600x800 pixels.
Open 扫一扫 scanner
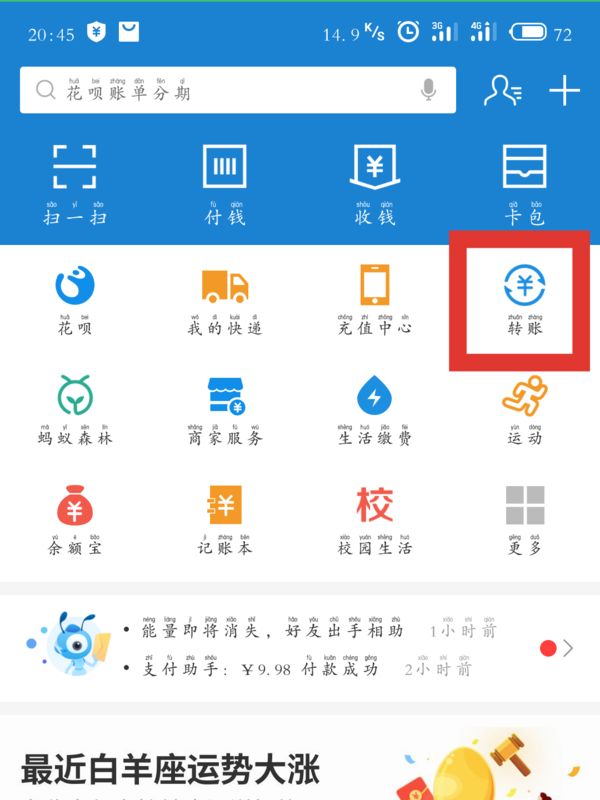75,182
